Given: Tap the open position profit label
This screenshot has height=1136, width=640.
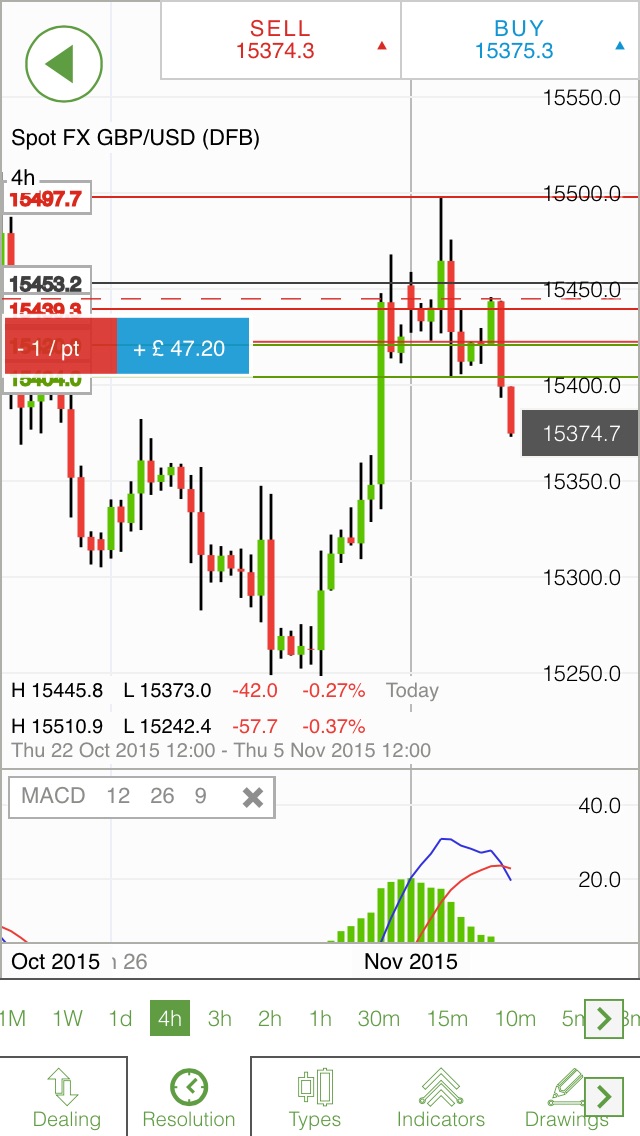Looking at the screenshot, I should tap(182, 348).
